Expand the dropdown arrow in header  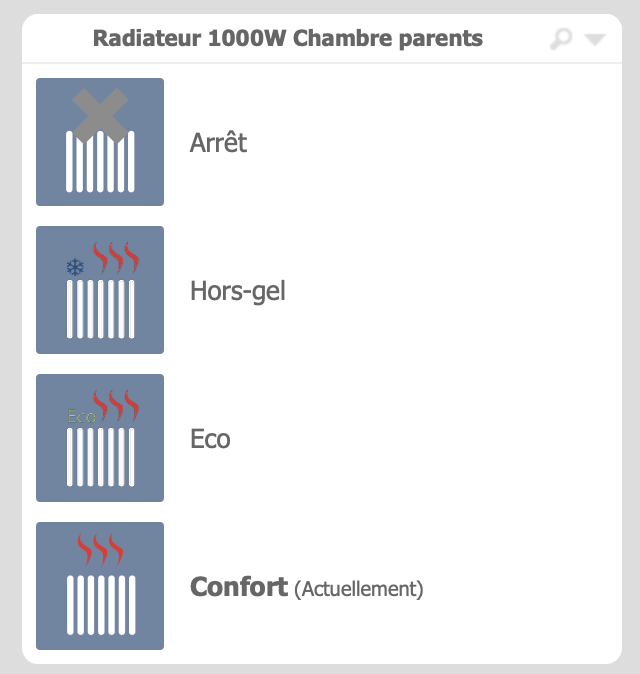click(x=595, y=40)
